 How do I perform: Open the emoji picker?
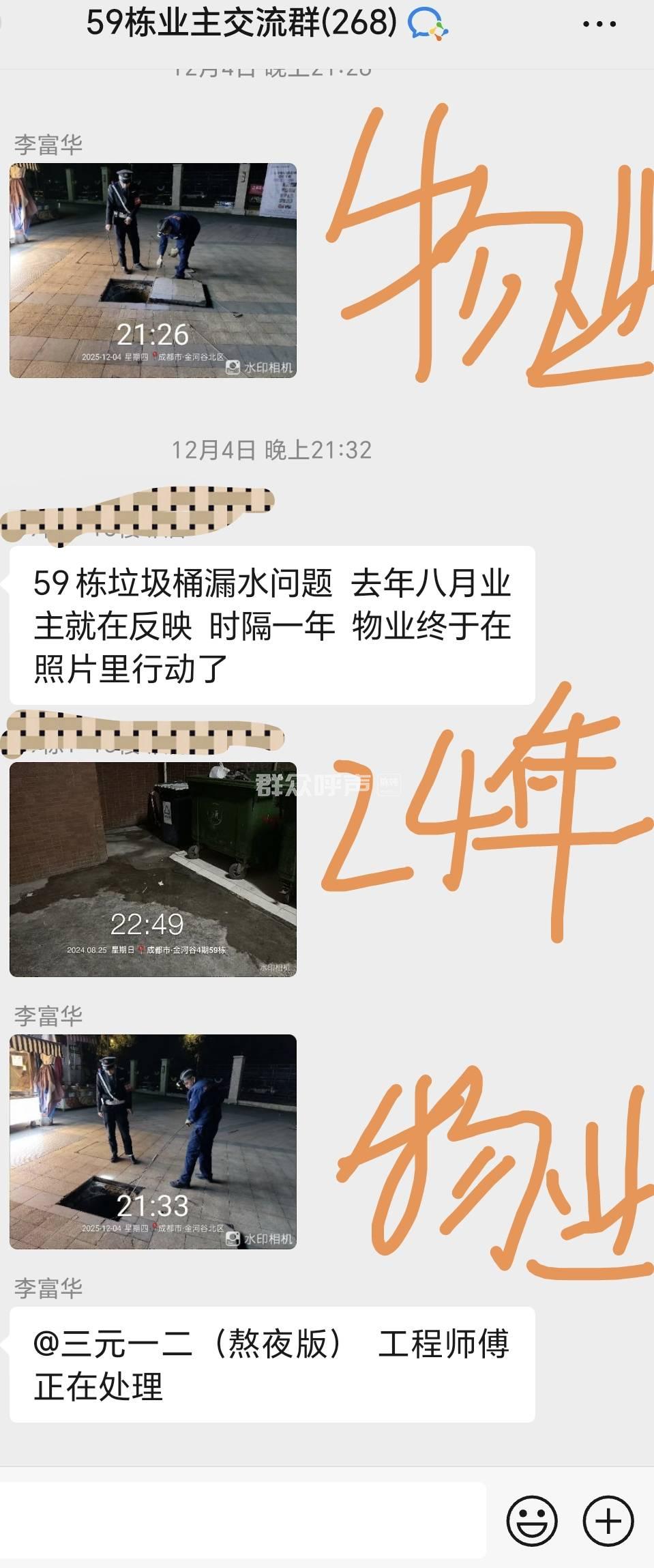click(532, 1521)
